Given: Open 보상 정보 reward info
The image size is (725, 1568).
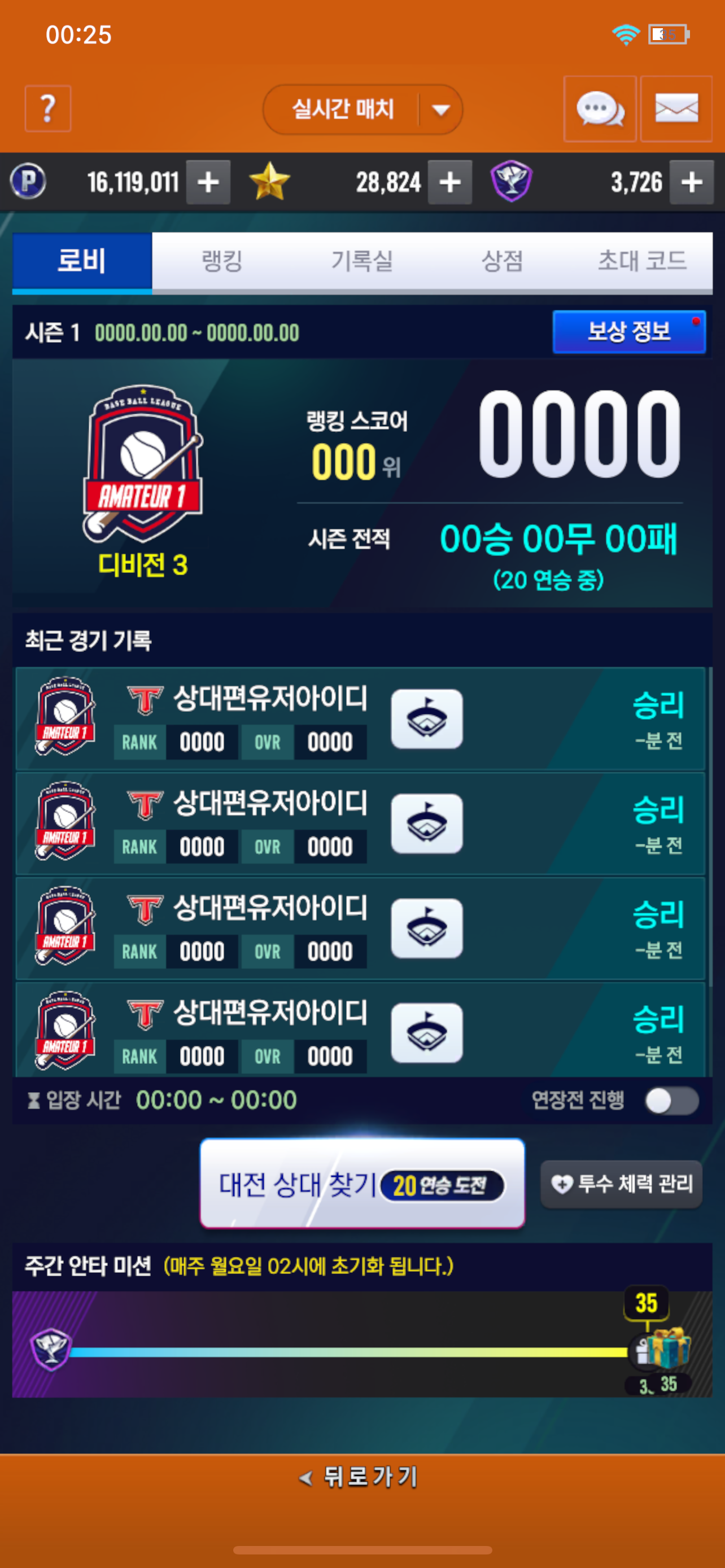Looking at the screenshot, I should (x=629, y=332).
